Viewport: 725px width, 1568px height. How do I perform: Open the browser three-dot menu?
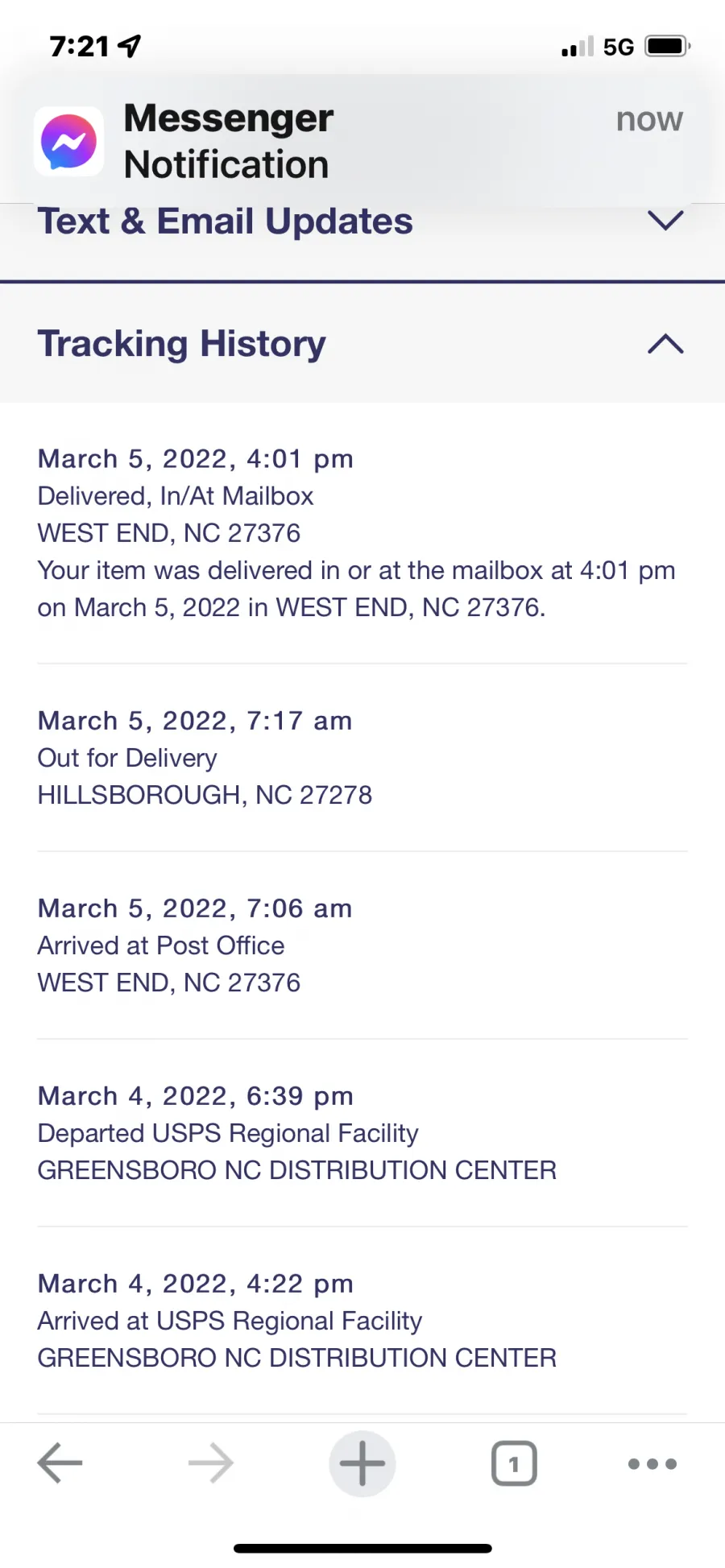click(x=652, y=1463)
